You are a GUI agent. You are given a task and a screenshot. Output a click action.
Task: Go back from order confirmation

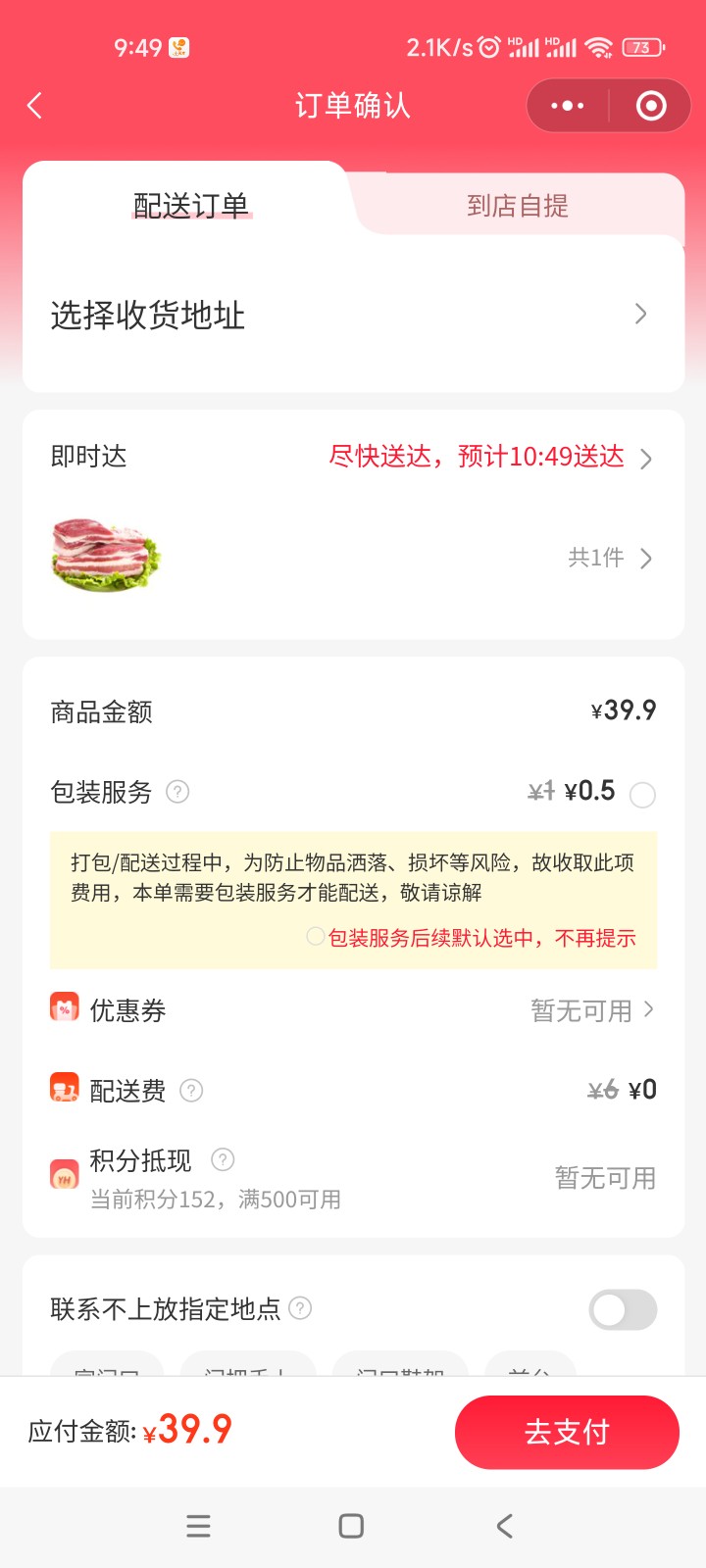click(35, 106)
